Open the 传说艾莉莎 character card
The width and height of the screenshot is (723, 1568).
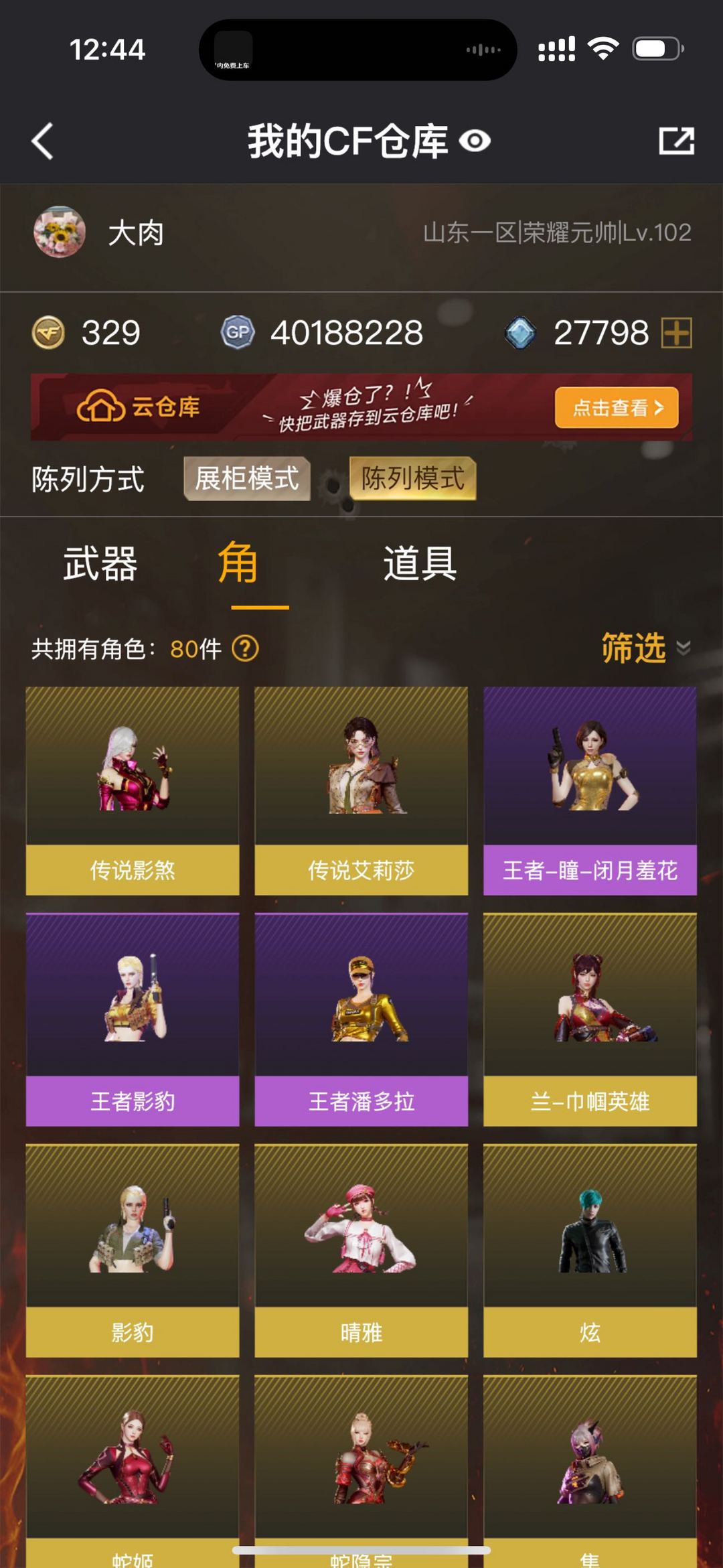click(361, 791)
